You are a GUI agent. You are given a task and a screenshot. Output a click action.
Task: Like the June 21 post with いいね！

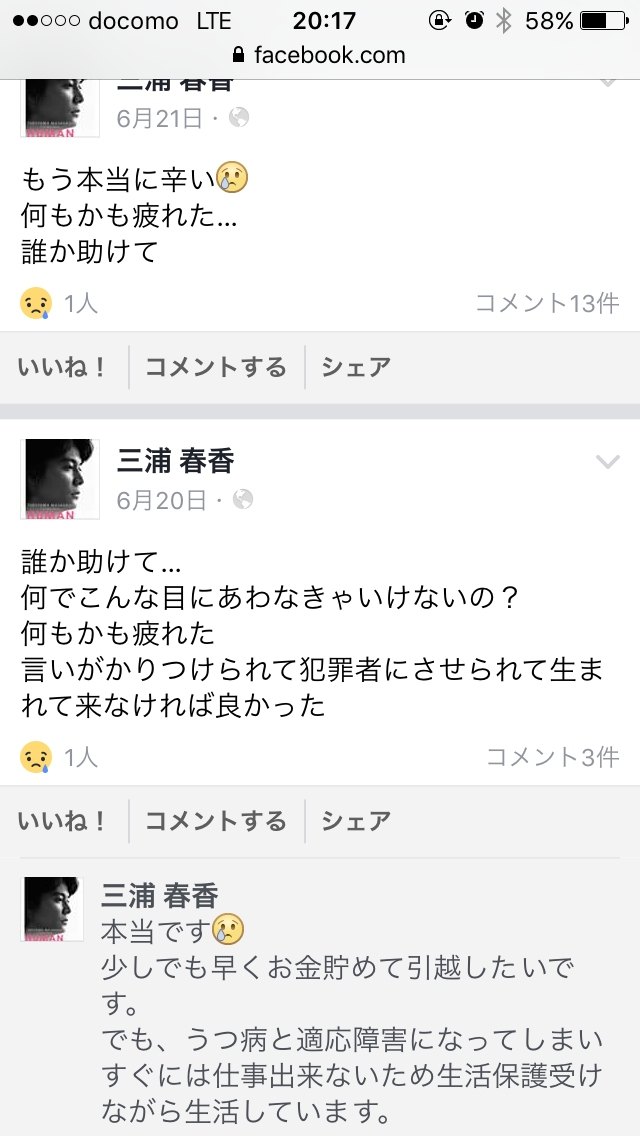pyautogui.click(x=63, y=367)
